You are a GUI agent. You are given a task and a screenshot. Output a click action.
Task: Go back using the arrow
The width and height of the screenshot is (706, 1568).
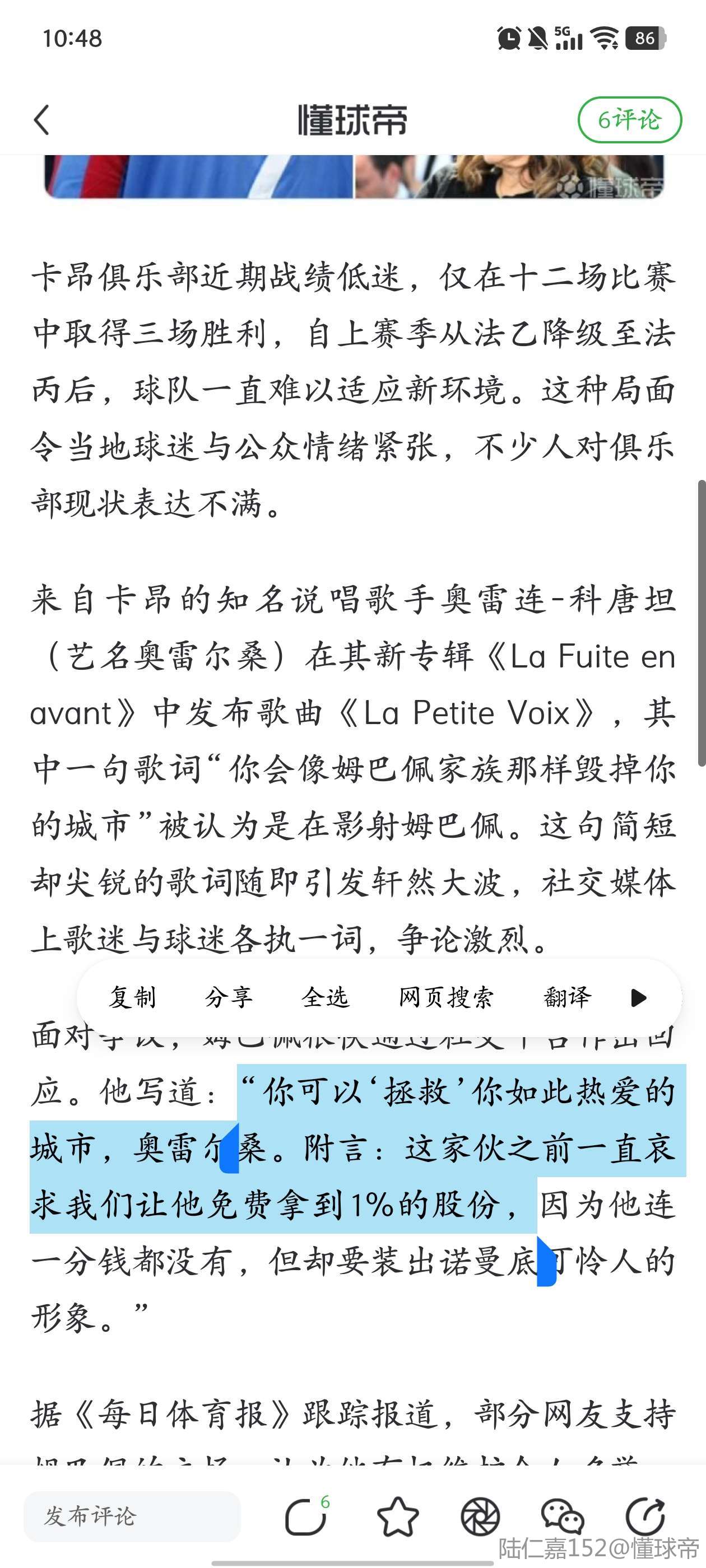(x=41, y=119)
